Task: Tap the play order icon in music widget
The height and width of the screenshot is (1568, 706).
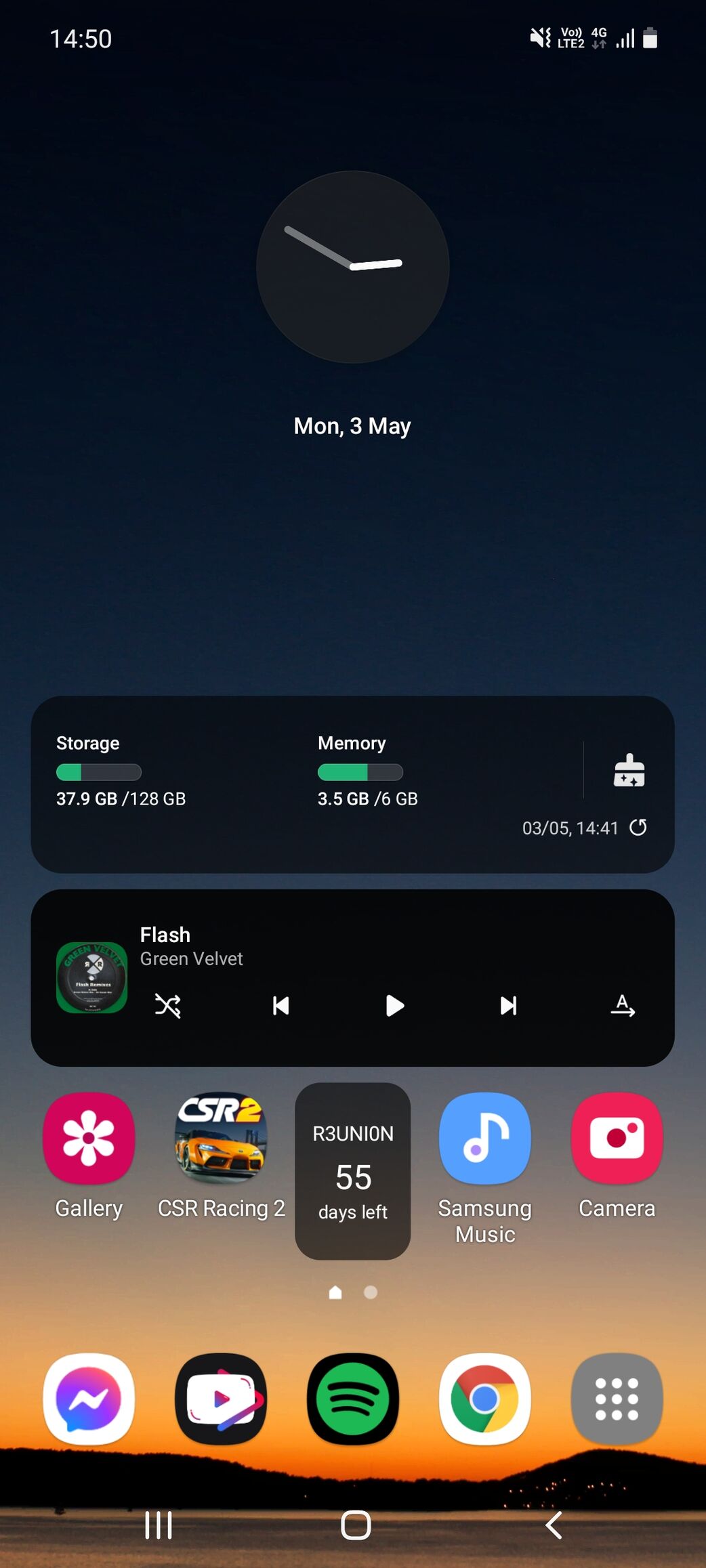Action: coord(623,1006)
